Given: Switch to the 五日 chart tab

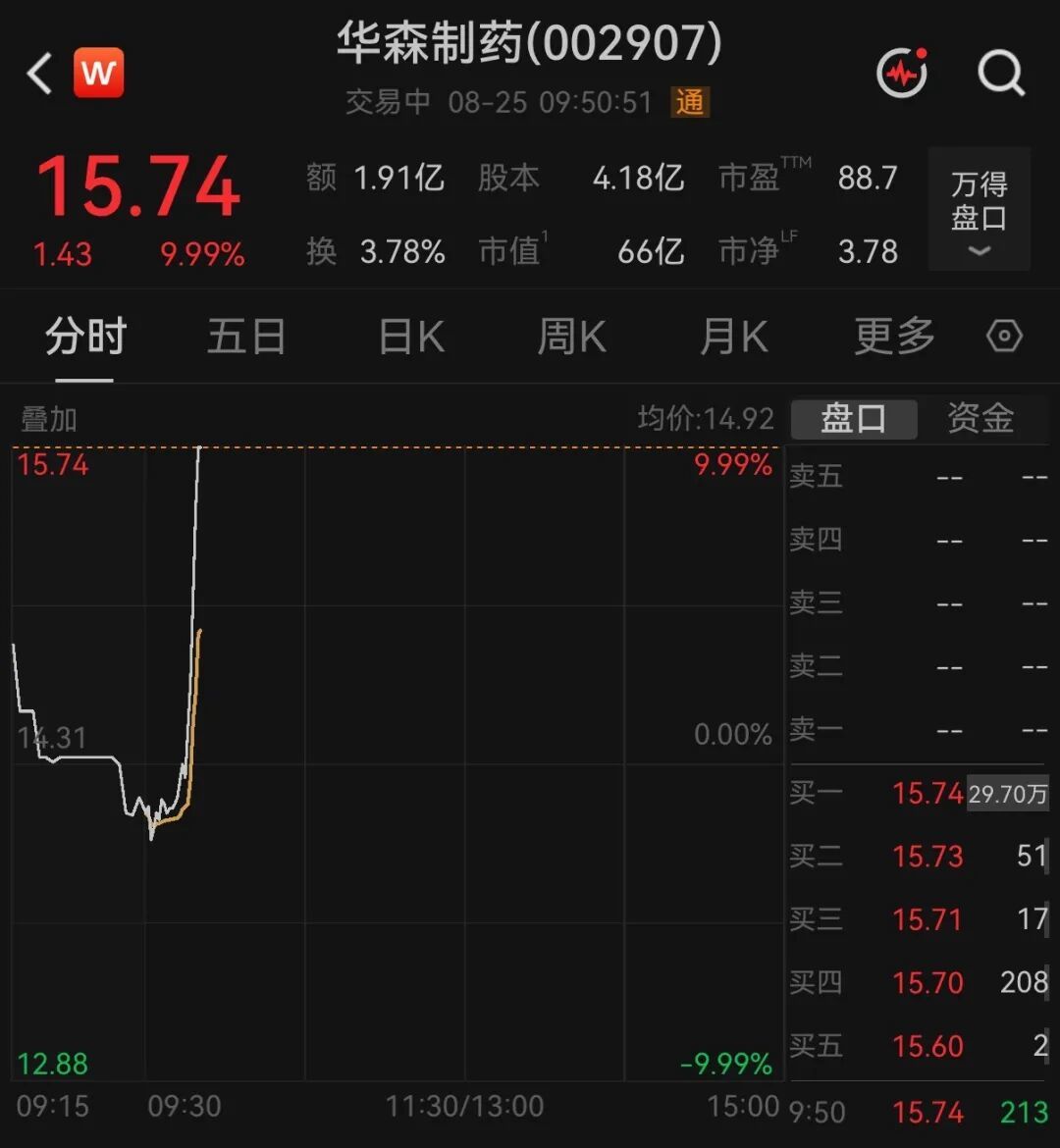Looking at the screenshot, I should click(x=247, y=337).
